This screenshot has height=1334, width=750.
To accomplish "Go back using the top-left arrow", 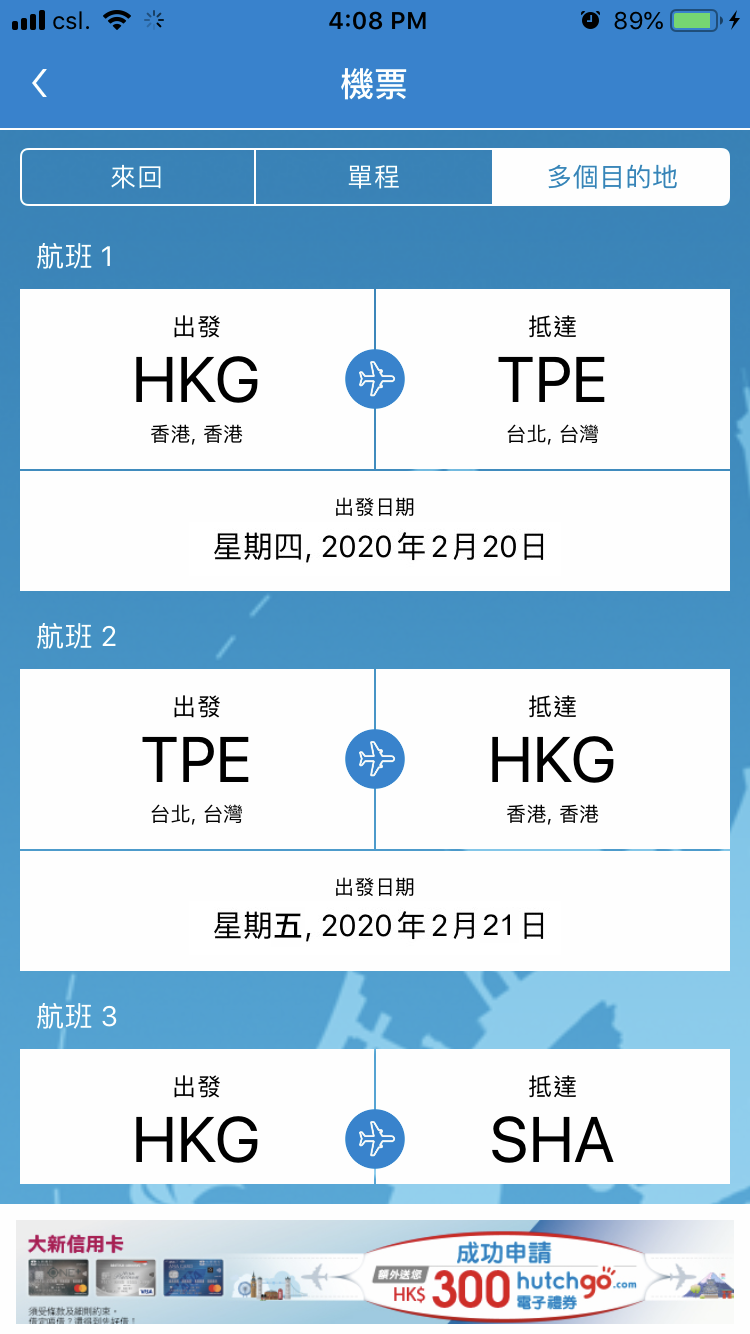I will click(x=40, y=84).
